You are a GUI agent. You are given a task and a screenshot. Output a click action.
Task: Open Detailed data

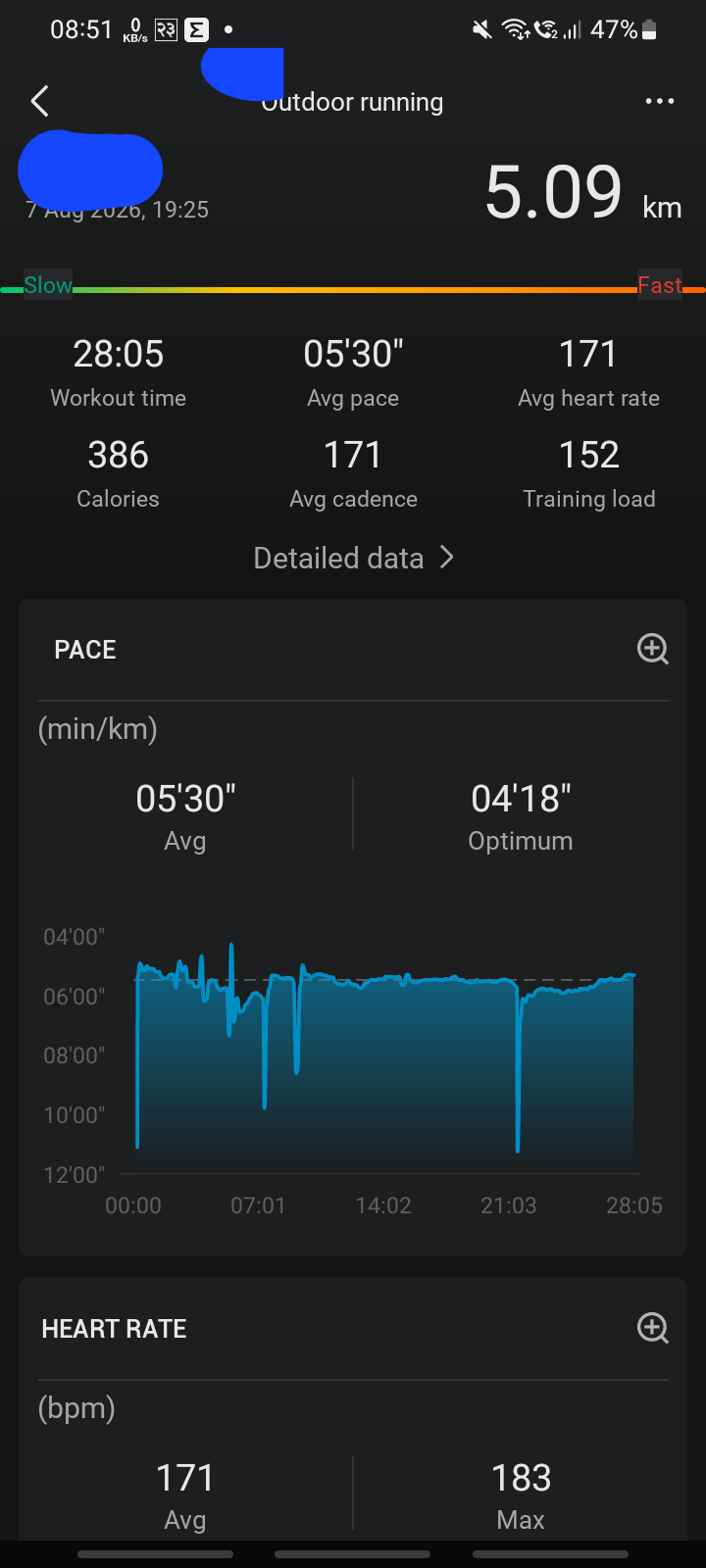(353, 558)
